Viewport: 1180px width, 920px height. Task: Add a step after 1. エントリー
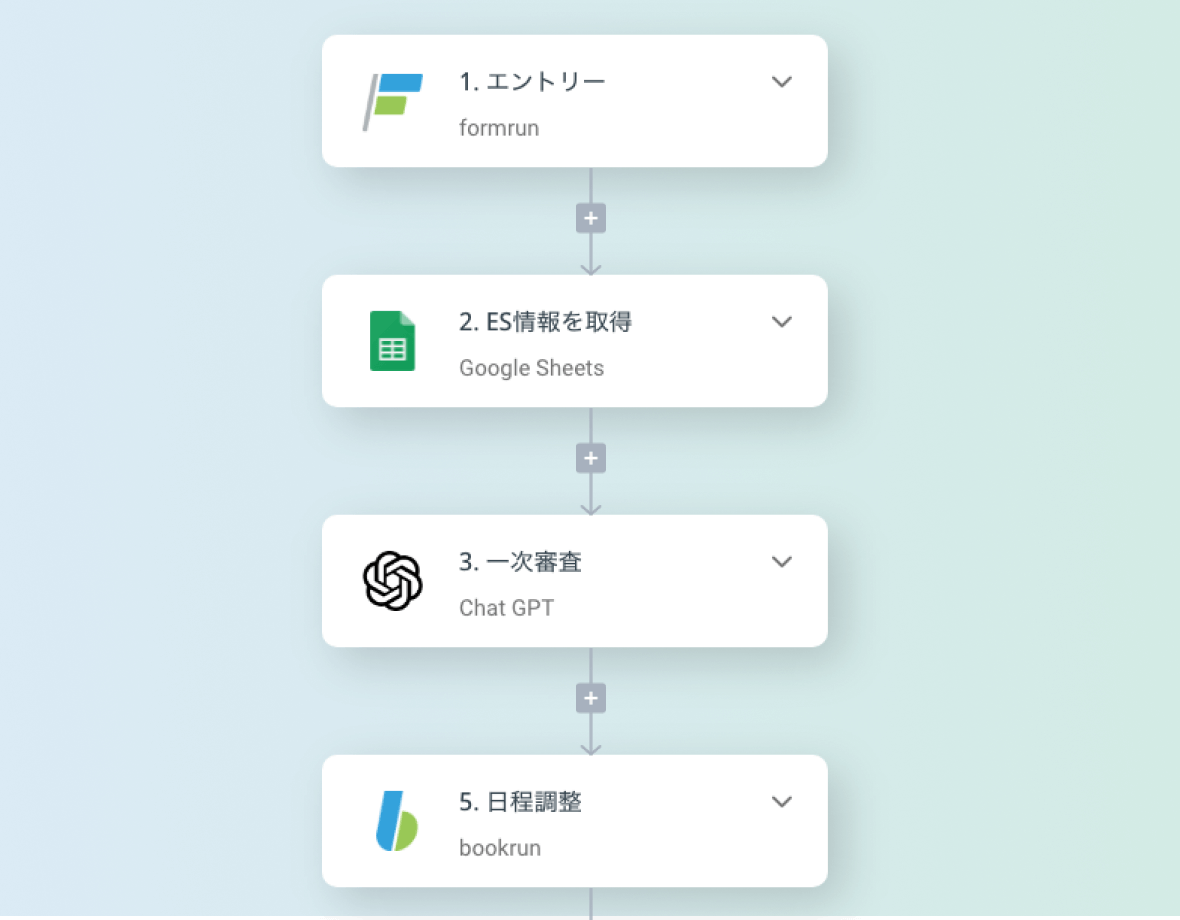(591, 218)
